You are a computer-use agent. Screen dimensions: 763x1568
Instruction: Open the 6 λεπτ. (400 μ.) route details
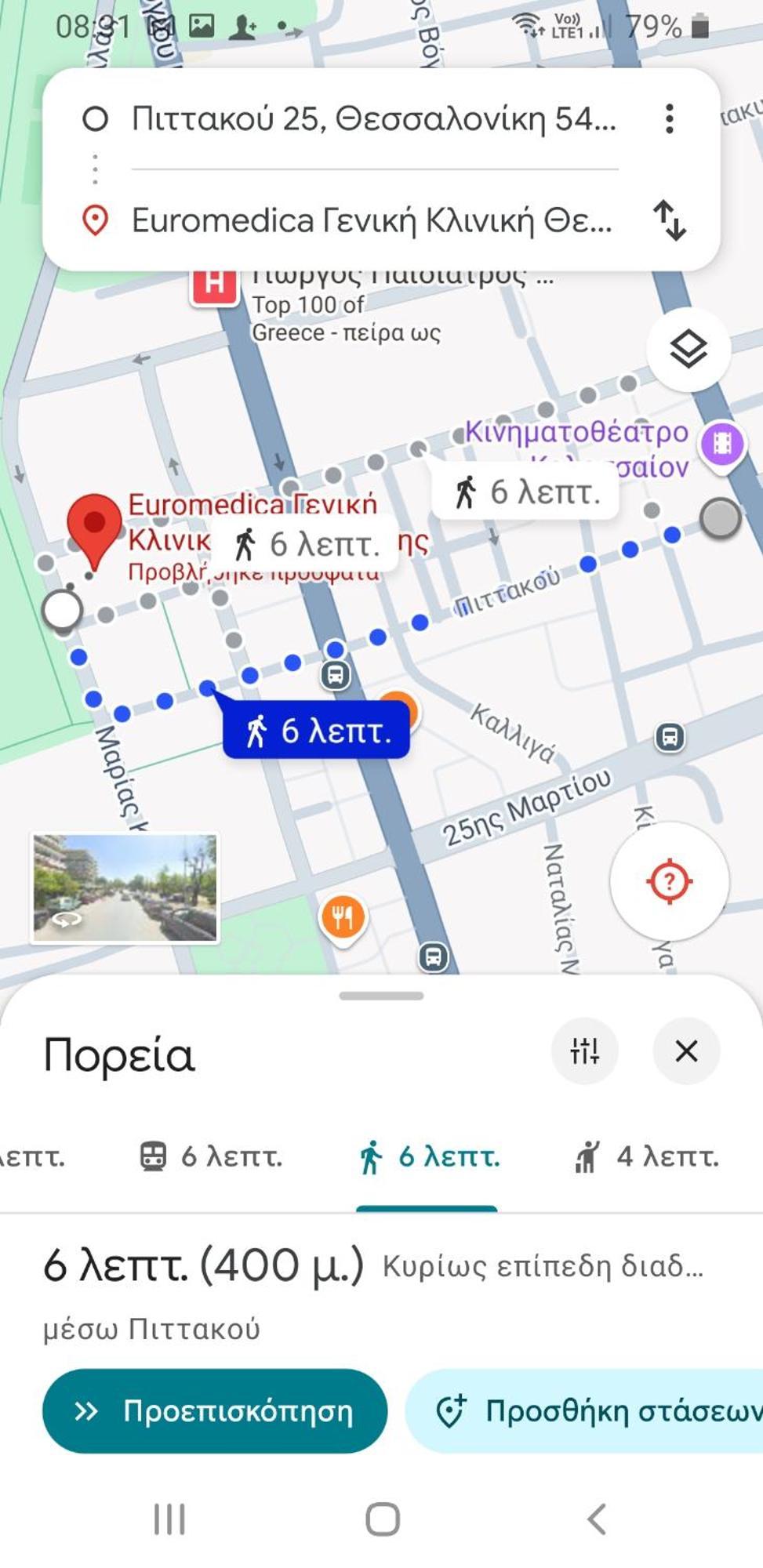pos(204,1266)
